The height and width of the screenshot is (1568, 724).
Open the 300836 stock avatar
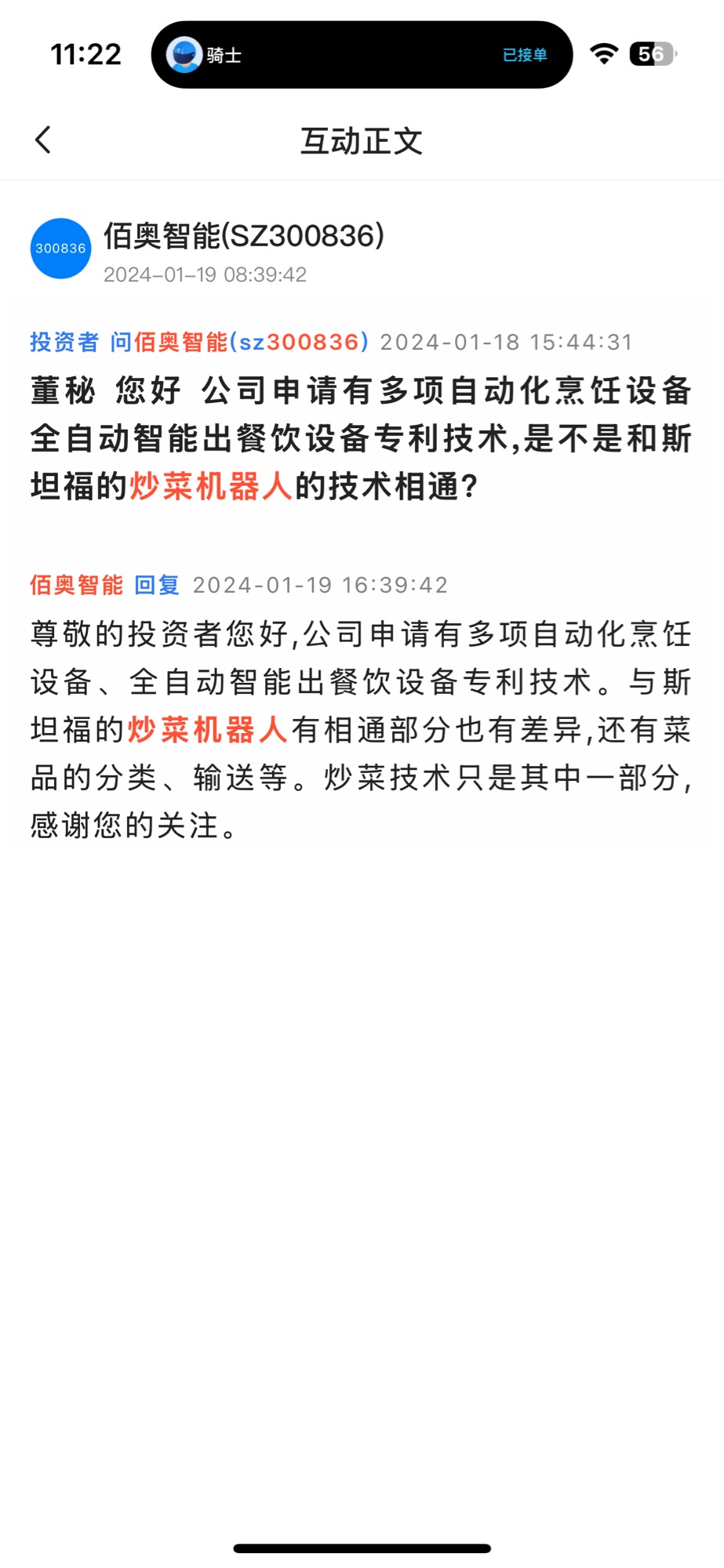(x=60, y=249)
